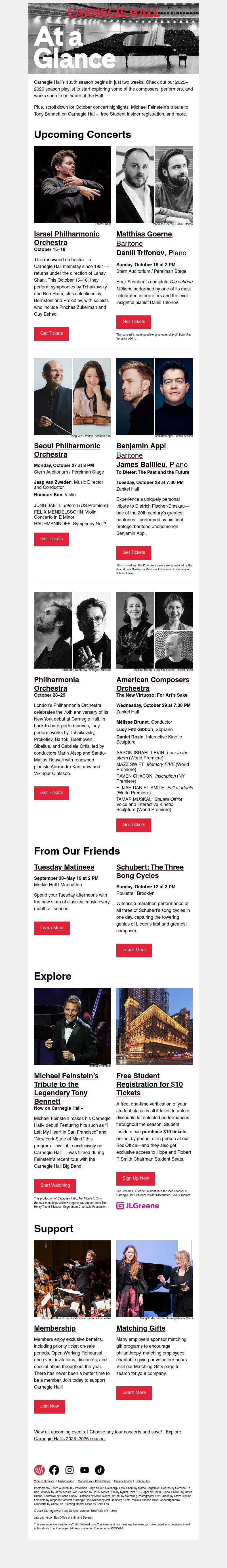Image resolution: width=227 pixels, height=1568 pixels.
Task: Open the View in Browser link
Action: click(44, 1481)
